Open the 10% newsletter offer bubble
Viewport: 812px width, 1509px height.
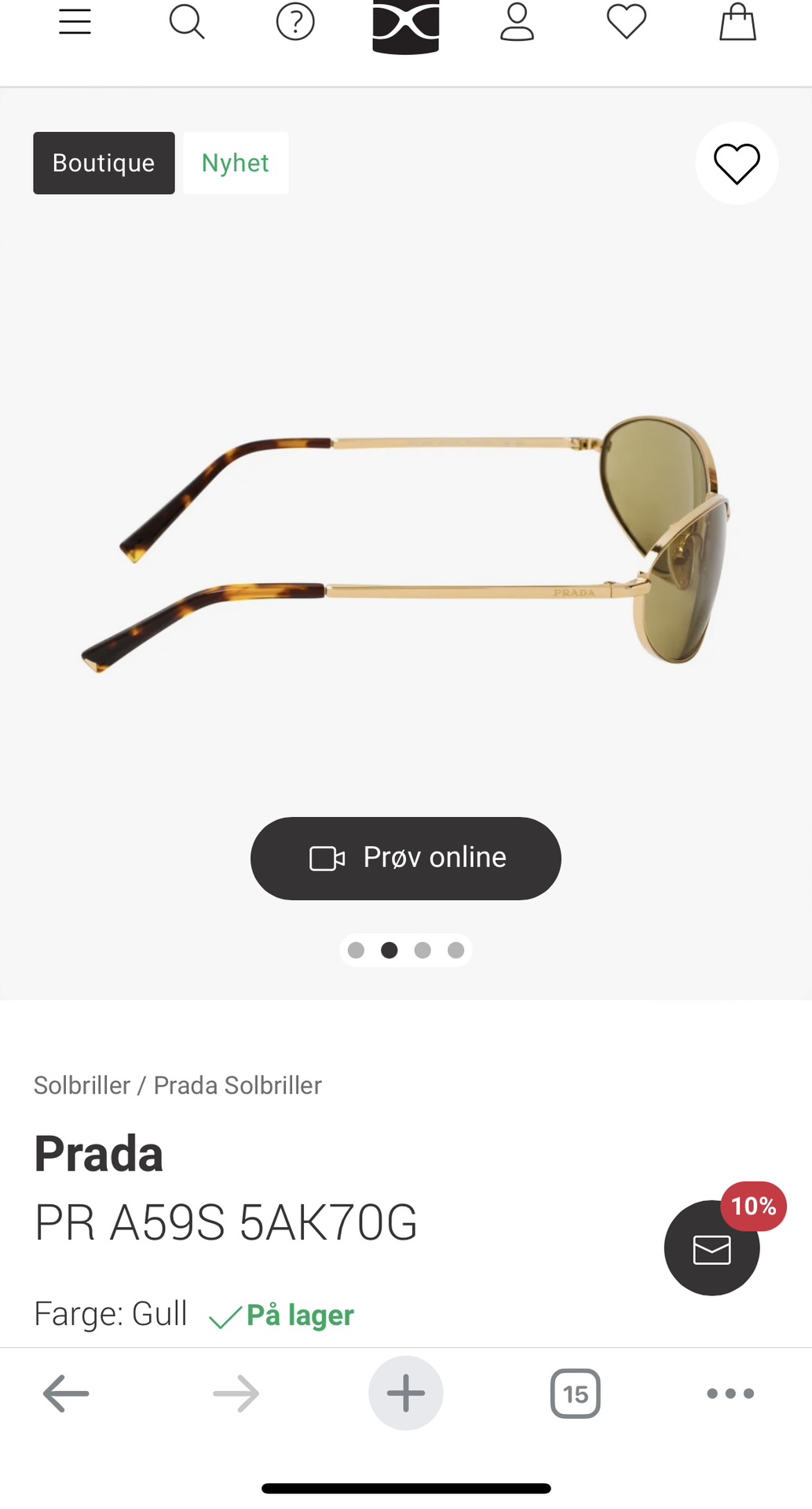click(712, 1247)
